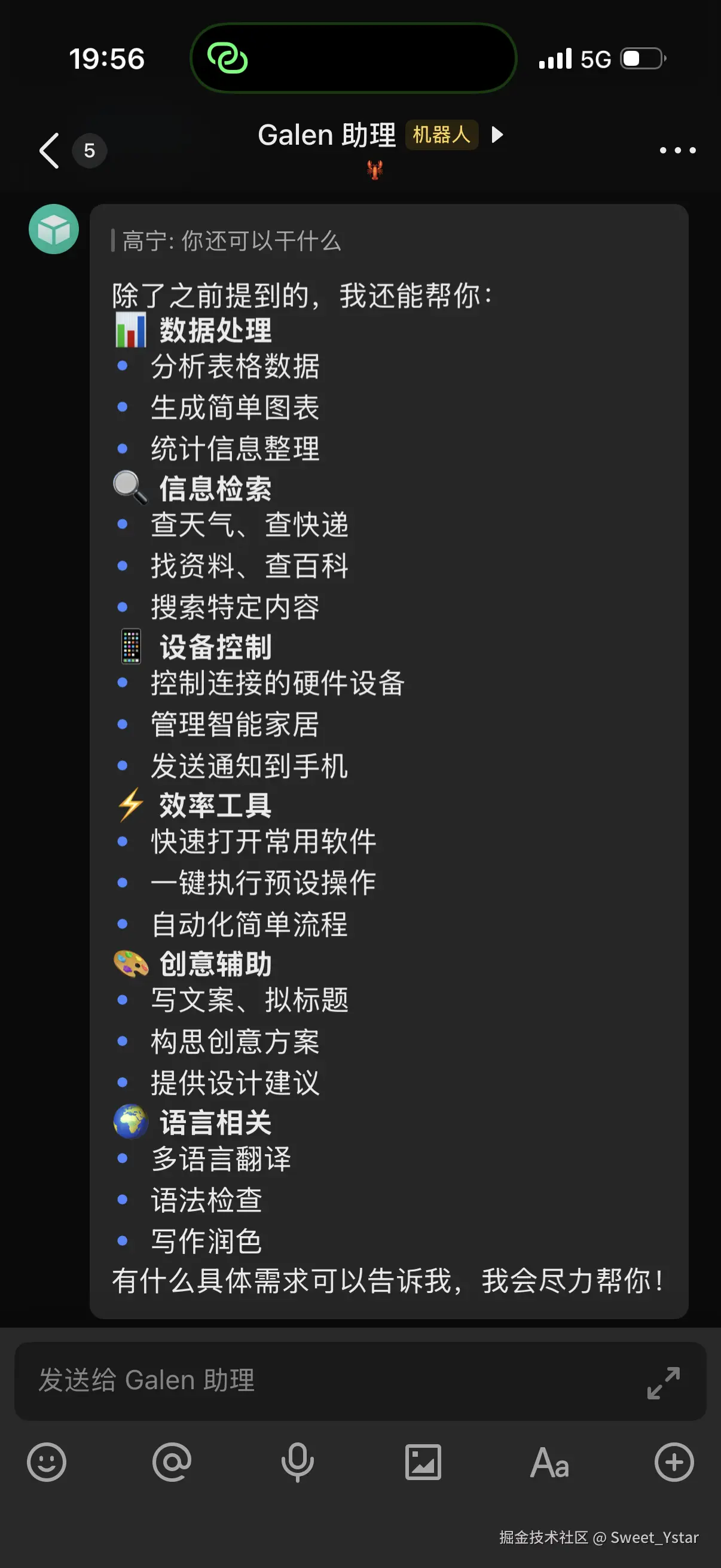
Task: Tap the Galen 助理 bot avatar
Action: click(x=54, y=230)
